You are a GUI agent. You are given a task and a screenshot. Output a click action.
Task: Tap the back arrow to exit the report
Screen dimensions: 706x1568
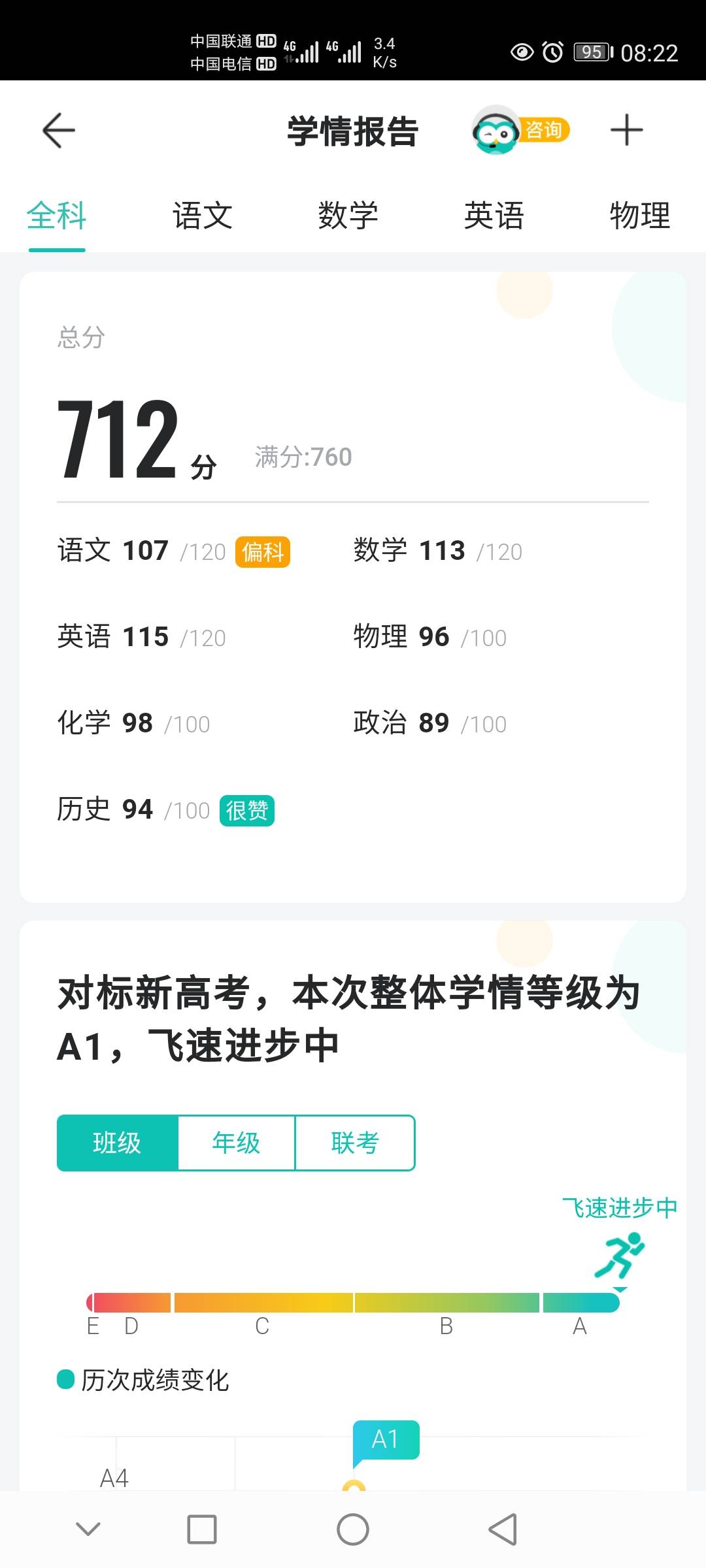pyautogui.click(x=58, y=130)
